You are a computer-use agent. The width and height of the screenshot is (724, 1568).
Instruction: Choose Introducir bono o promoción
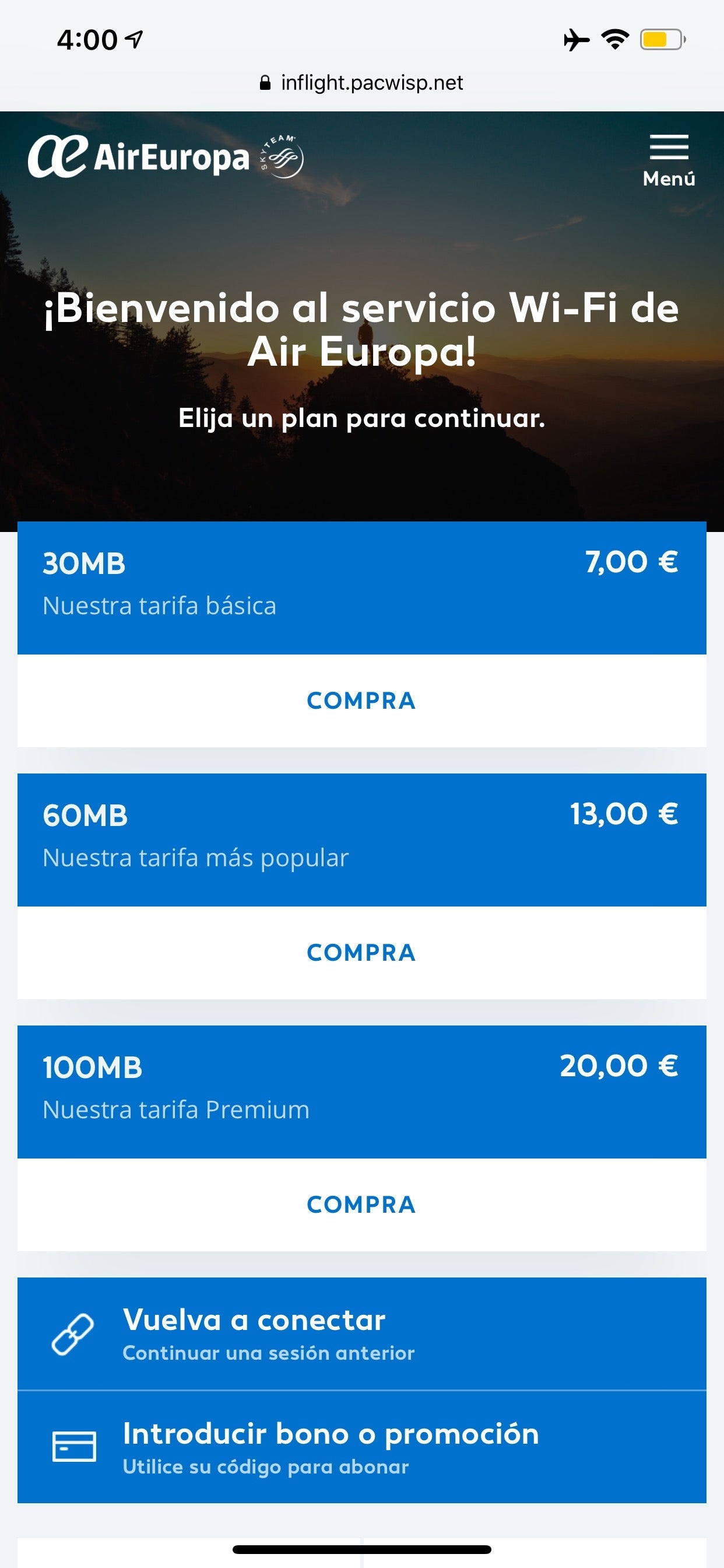(361, 1447)
